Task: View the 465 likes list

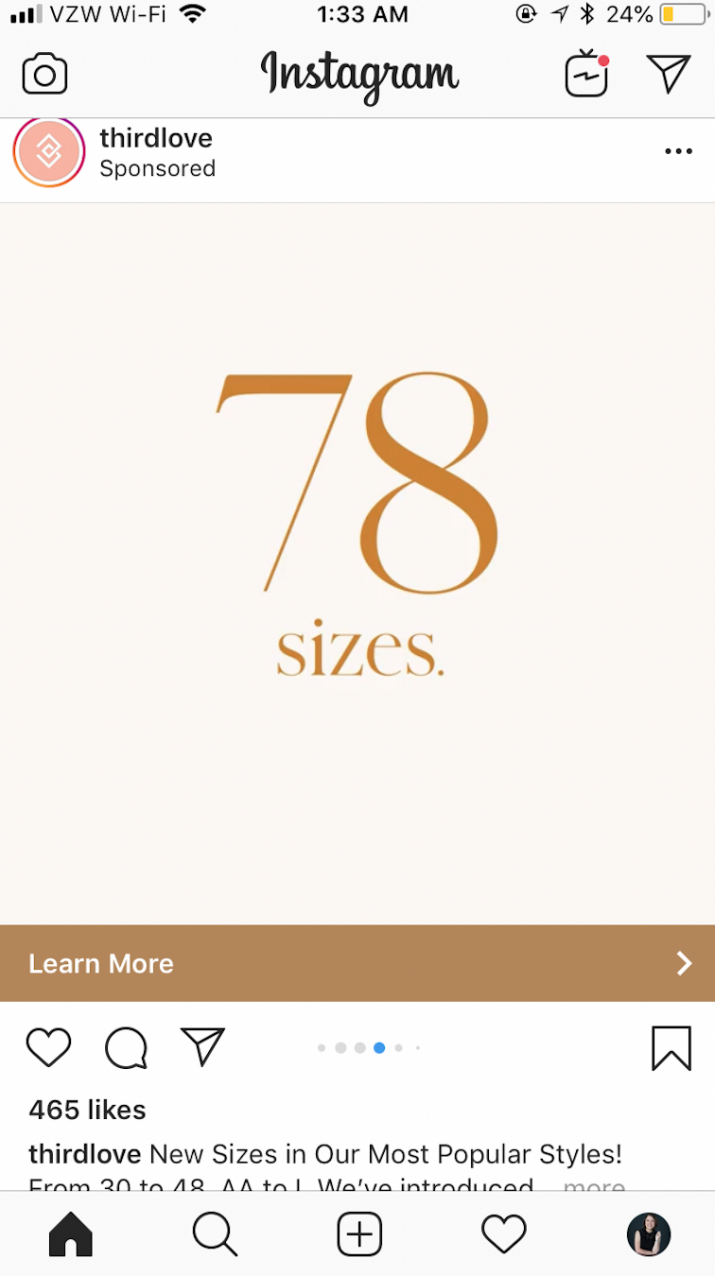Action: click(87, 1110)
